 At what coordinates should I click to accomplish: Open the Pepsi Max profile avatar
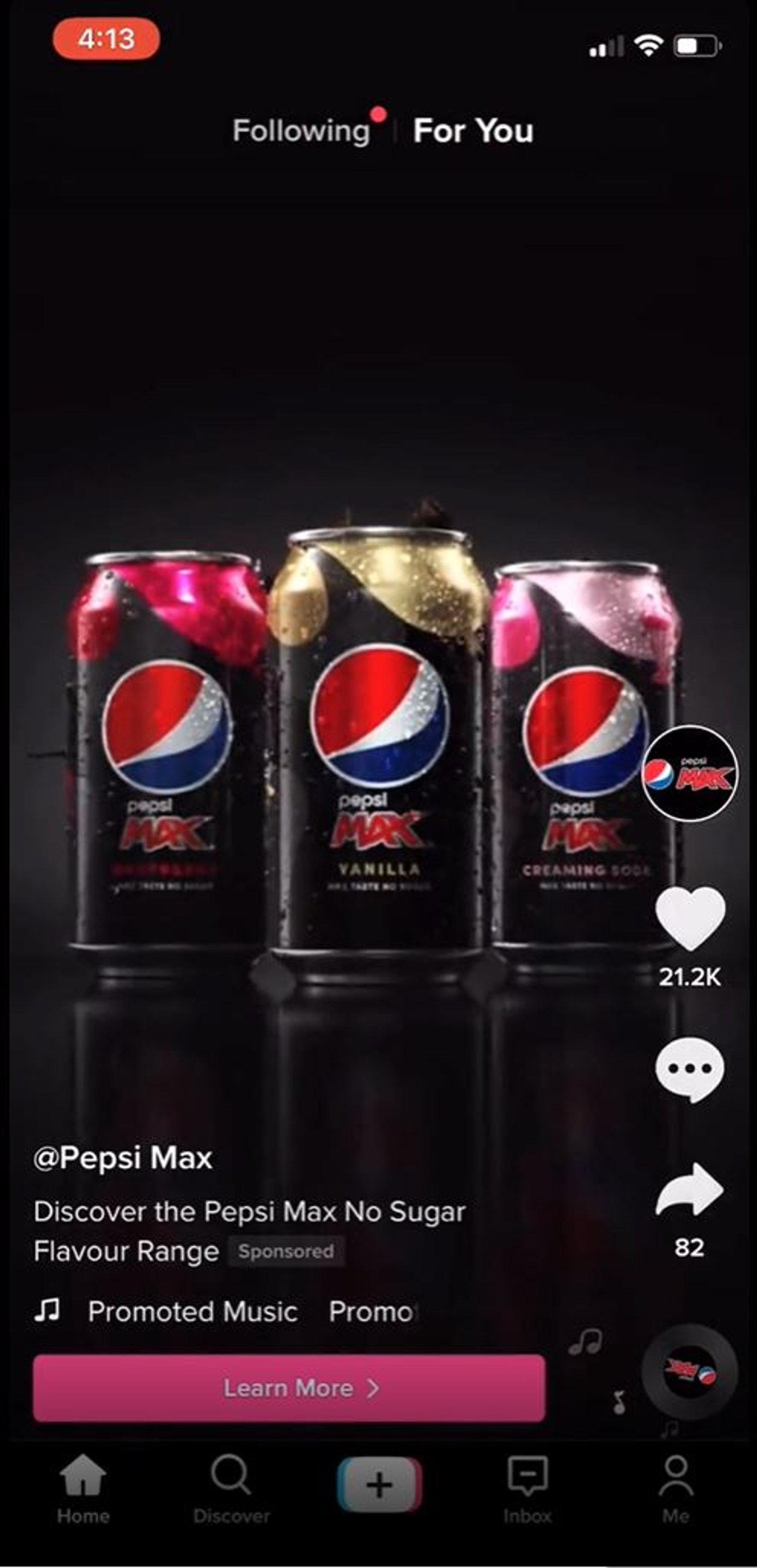(690, 773)
